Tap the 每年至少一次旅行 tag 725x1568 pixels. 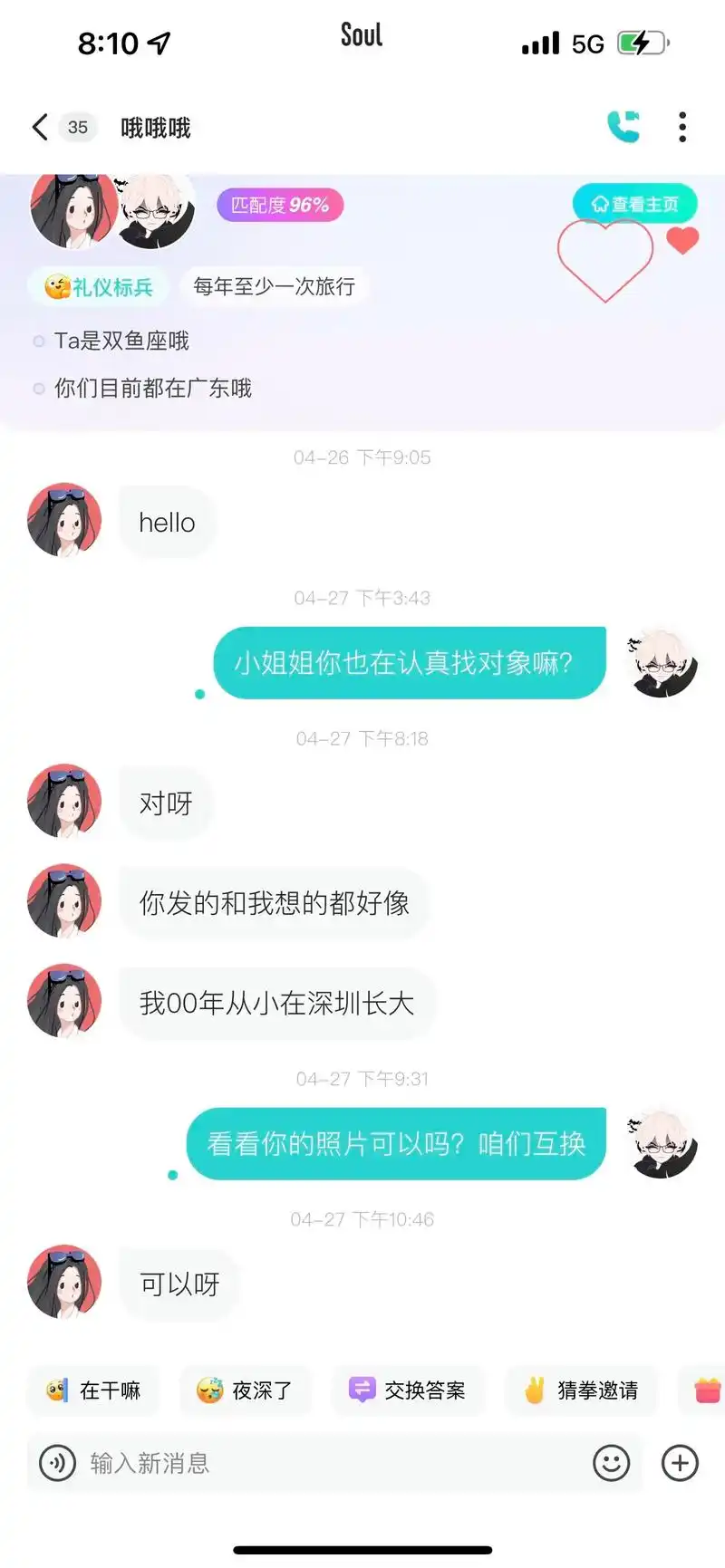click(274, 286)
